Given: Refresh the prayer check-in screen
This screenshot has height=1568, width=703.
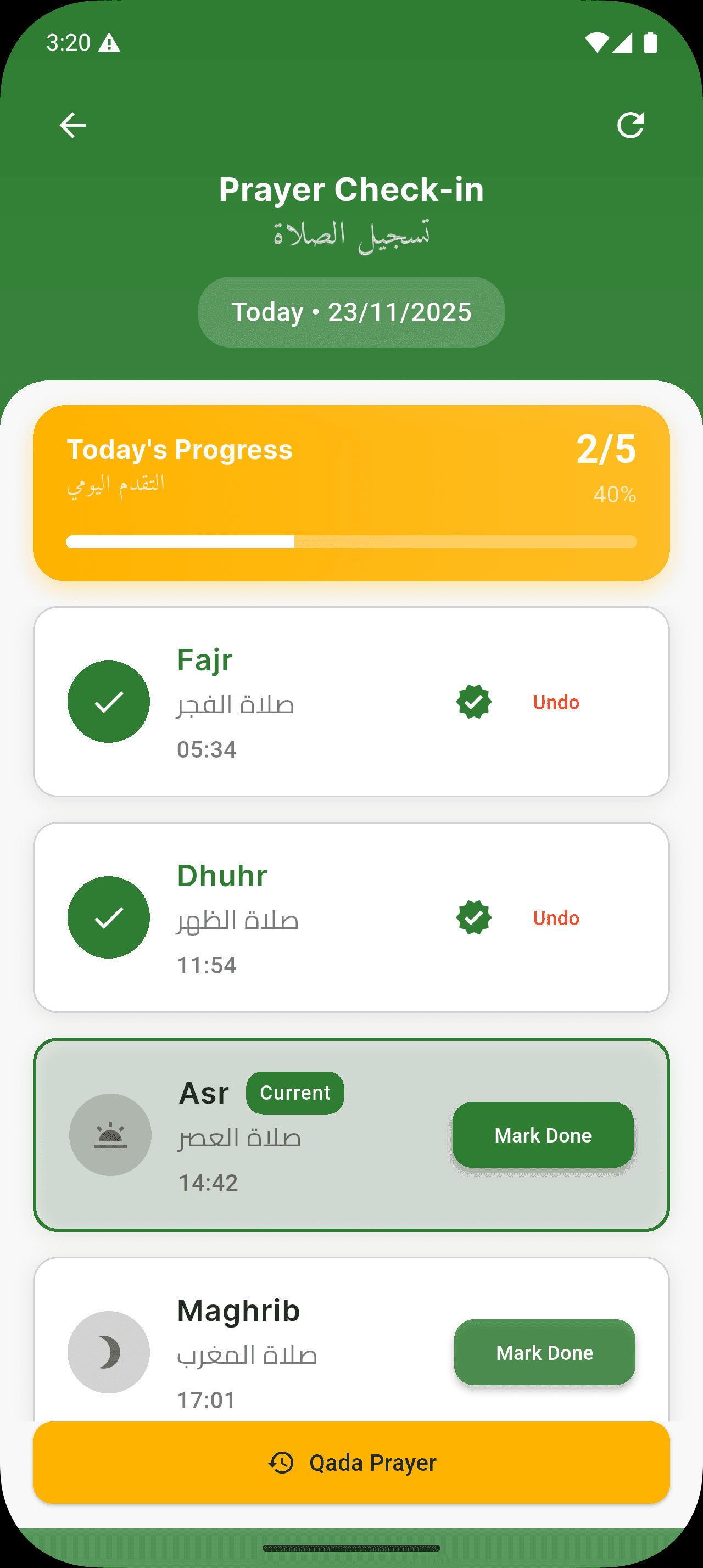Looking at the screenshot, I should click(x=631, y=125).
